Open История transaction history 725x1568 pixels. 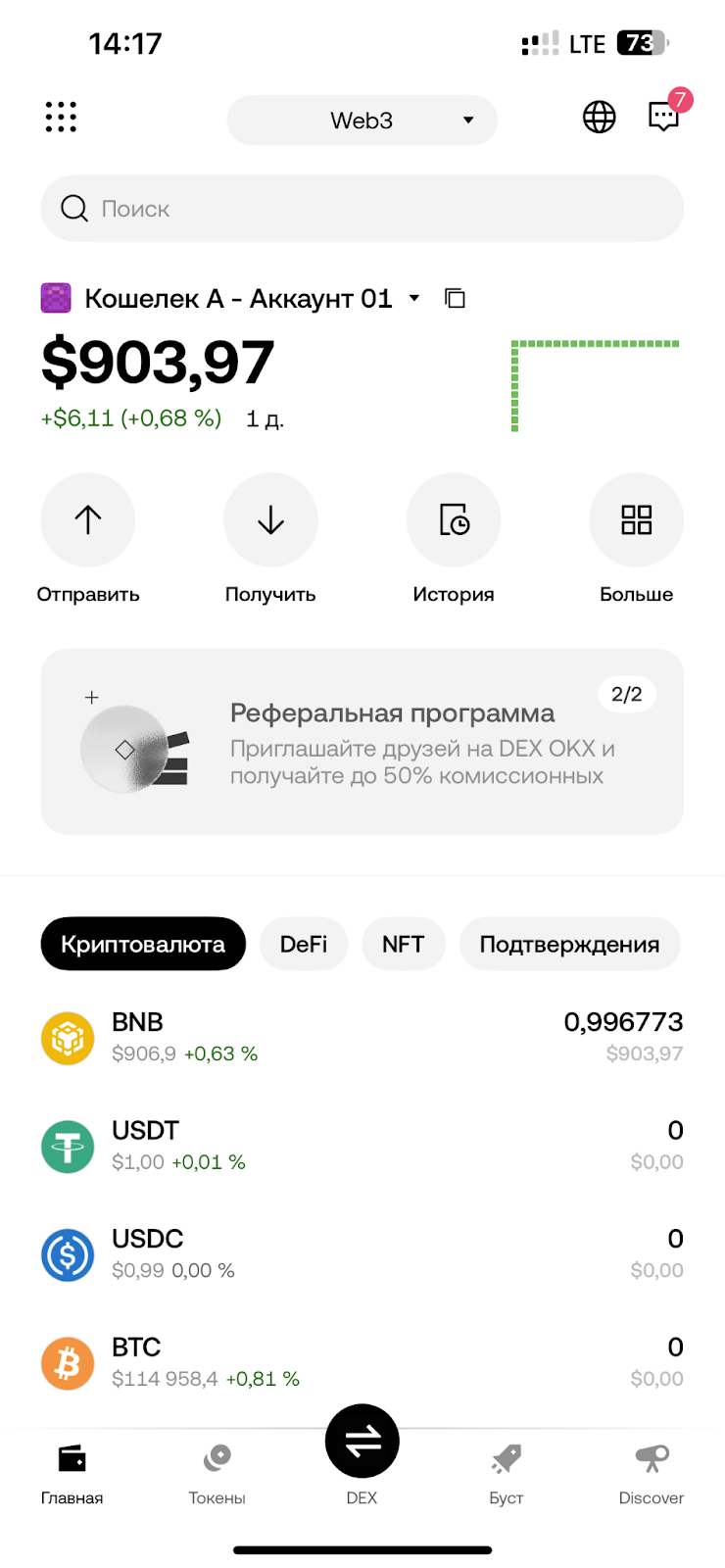coord(454,520)
